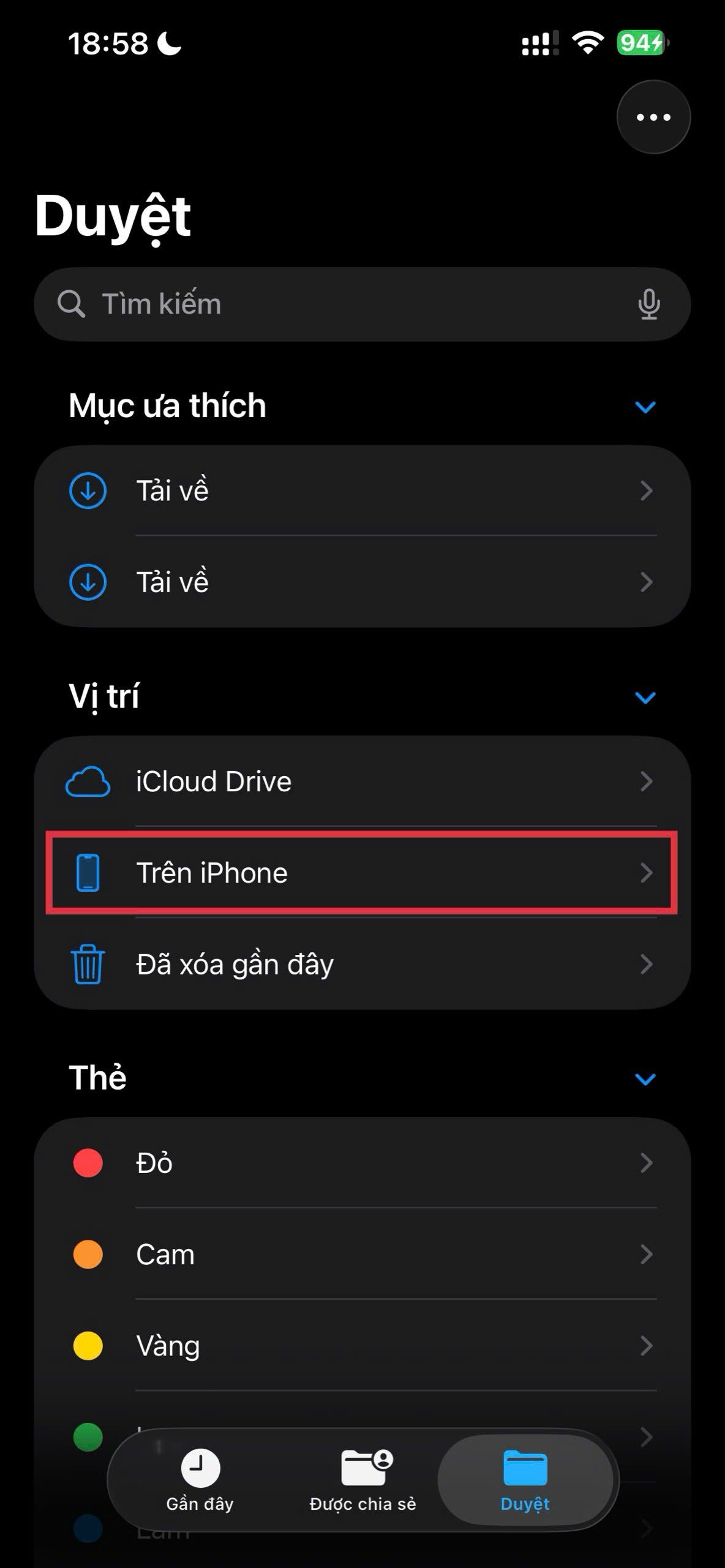Viewport: 725px width, 1568px height.
Task: Show files tagged Cam
Action: click(361, 1254)
